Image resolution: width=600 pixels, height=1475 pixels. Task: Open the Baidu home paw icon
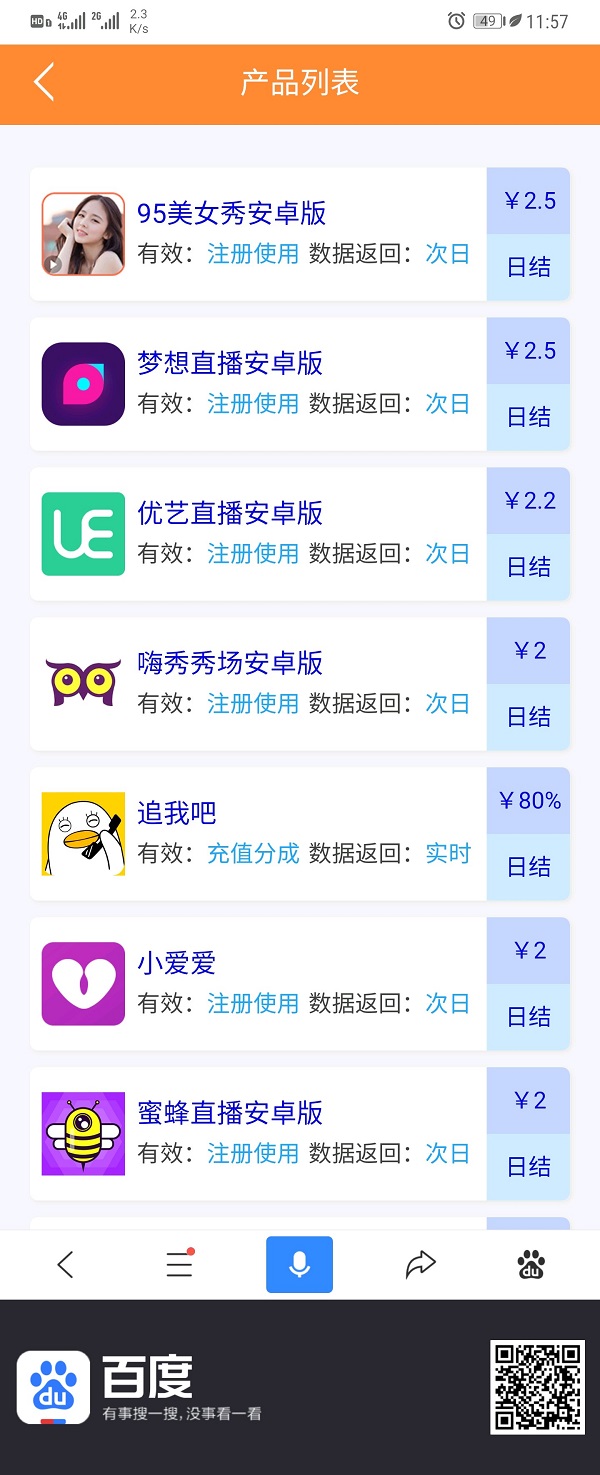coord(531,1265)
